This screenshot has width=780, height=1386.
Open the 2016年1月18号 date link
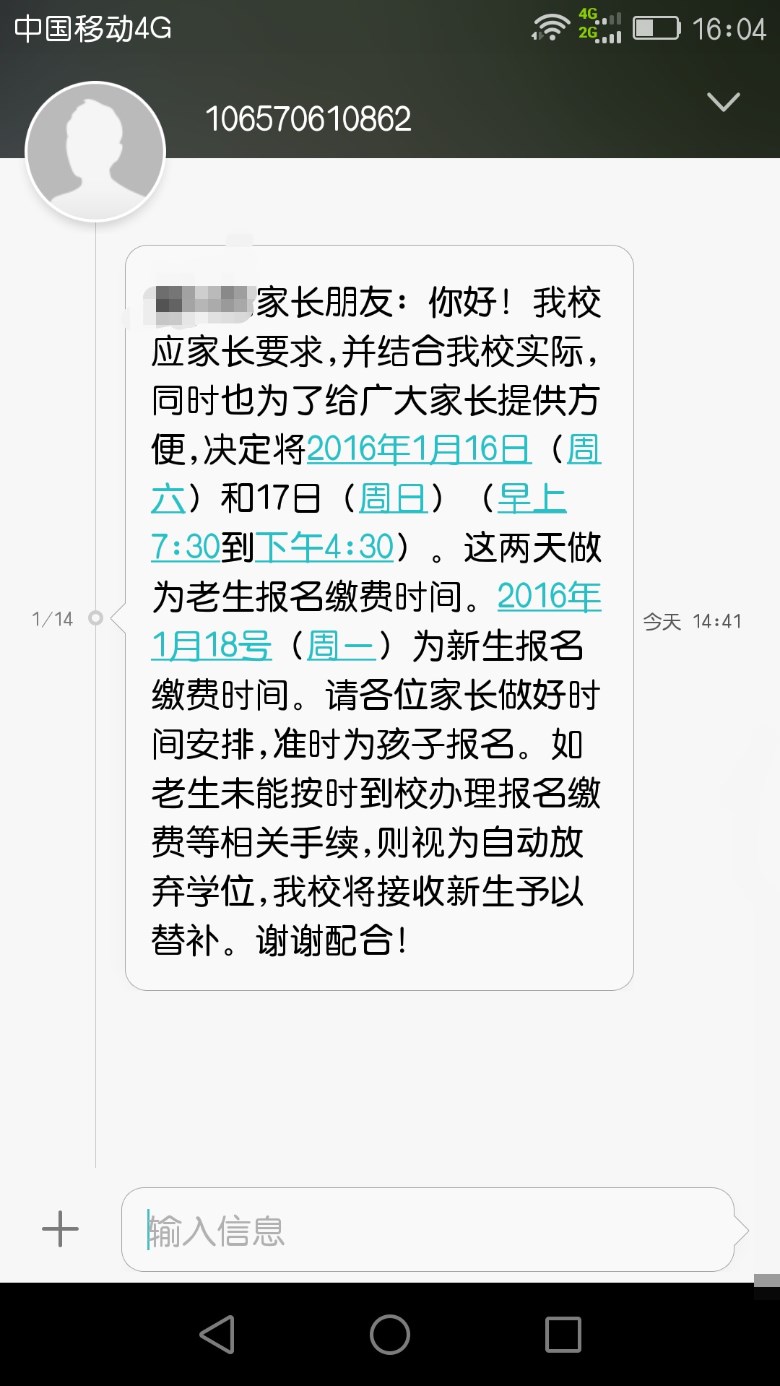[376, 620]
